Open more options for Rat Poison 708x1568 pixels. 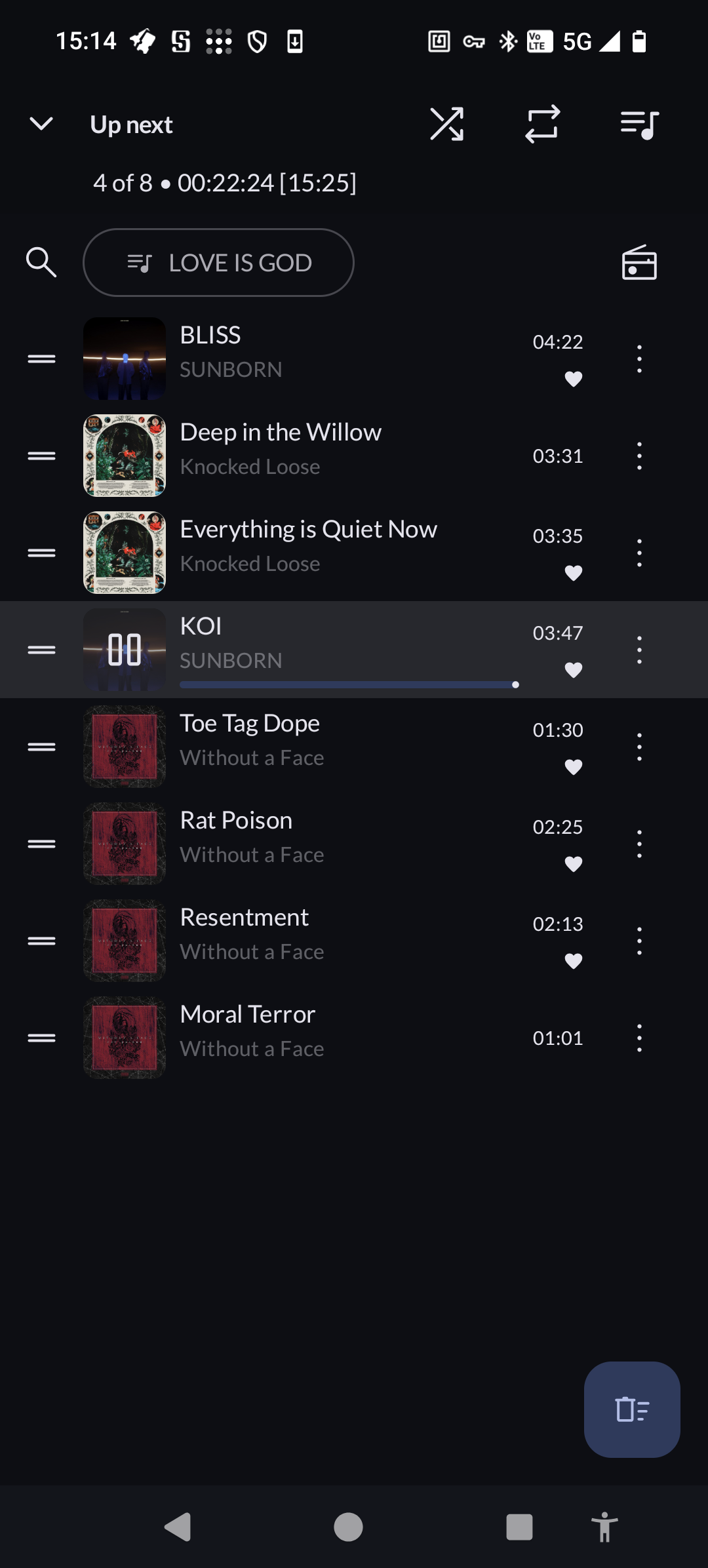[x=639, y=844]
